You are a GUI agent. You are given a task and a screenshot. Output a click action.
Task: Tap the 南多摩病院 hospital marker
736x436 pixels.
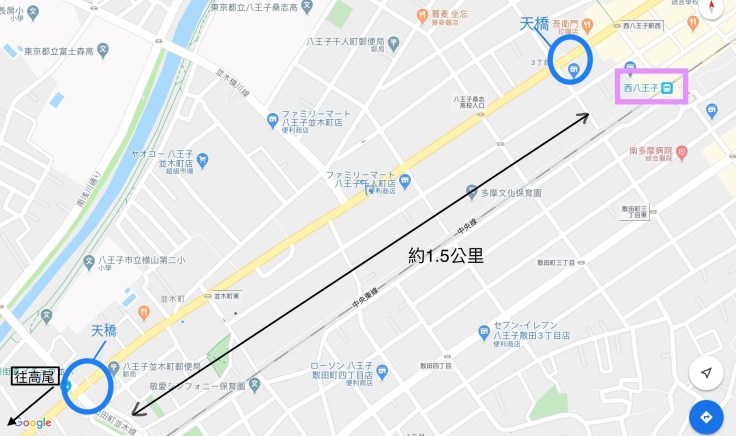682,153
